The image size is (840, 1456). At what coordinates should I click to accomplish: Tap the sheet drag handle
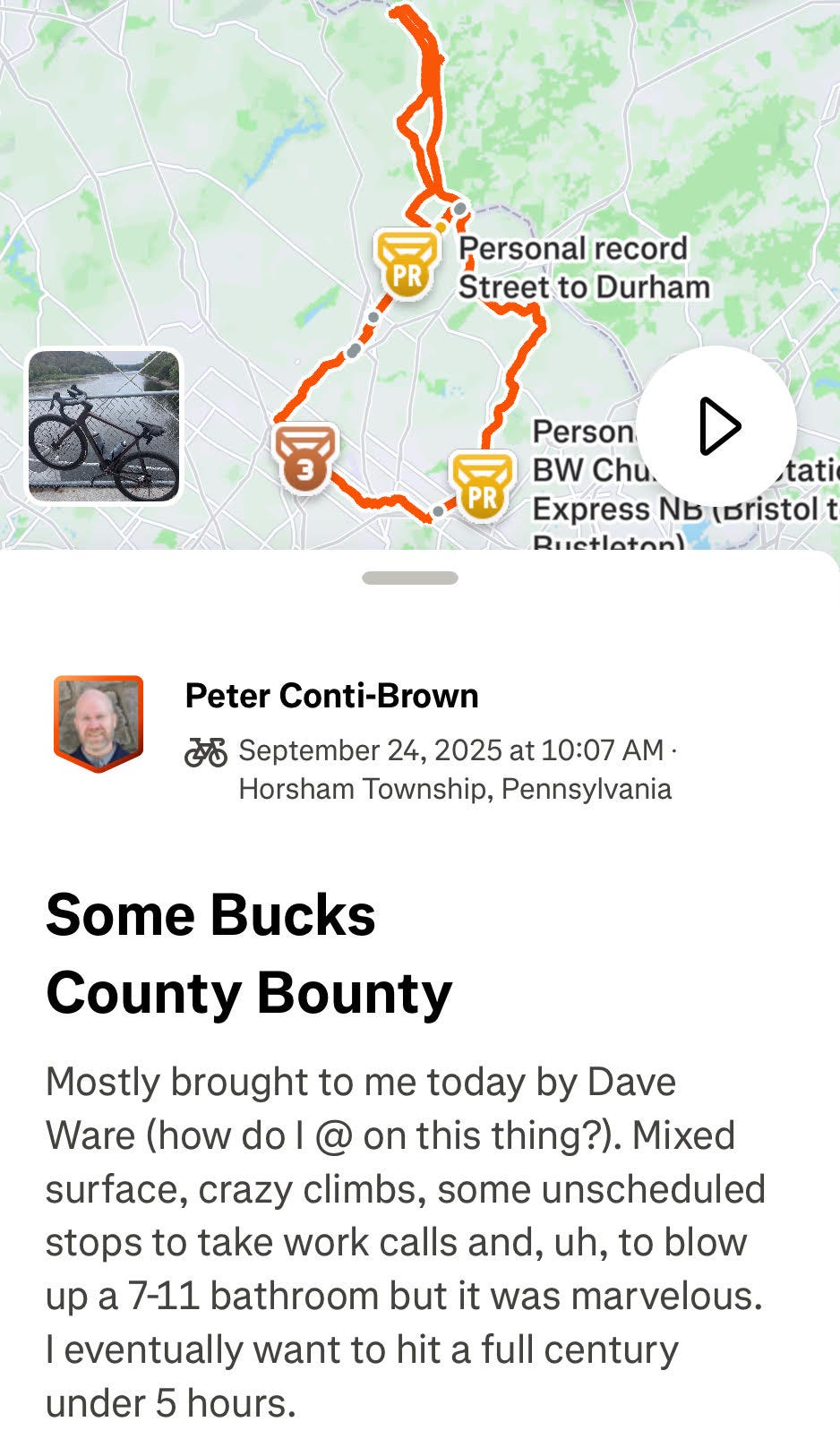410,578
